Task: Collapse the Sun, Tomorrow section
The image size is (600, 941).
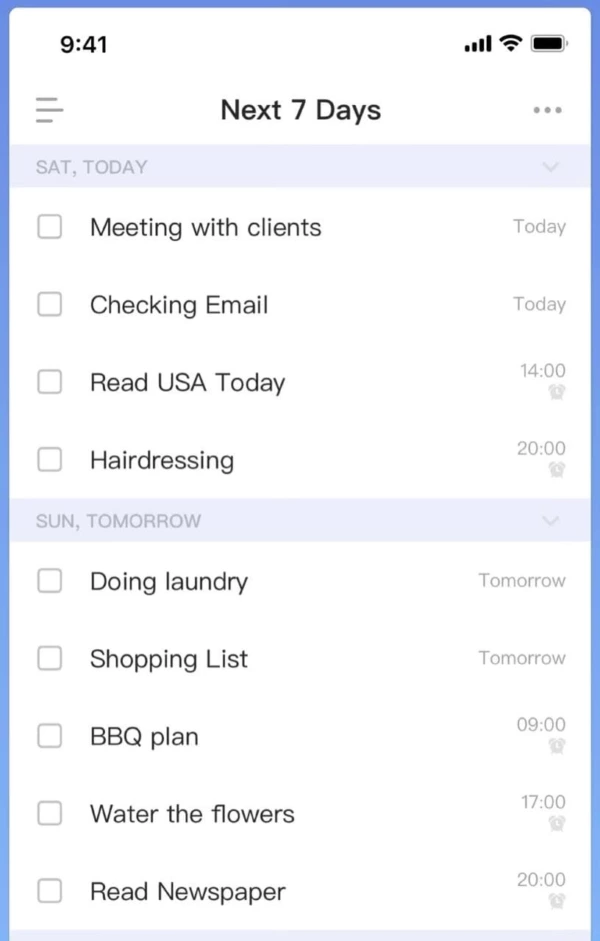Action: pyautogui.click(x=550, y=521)
